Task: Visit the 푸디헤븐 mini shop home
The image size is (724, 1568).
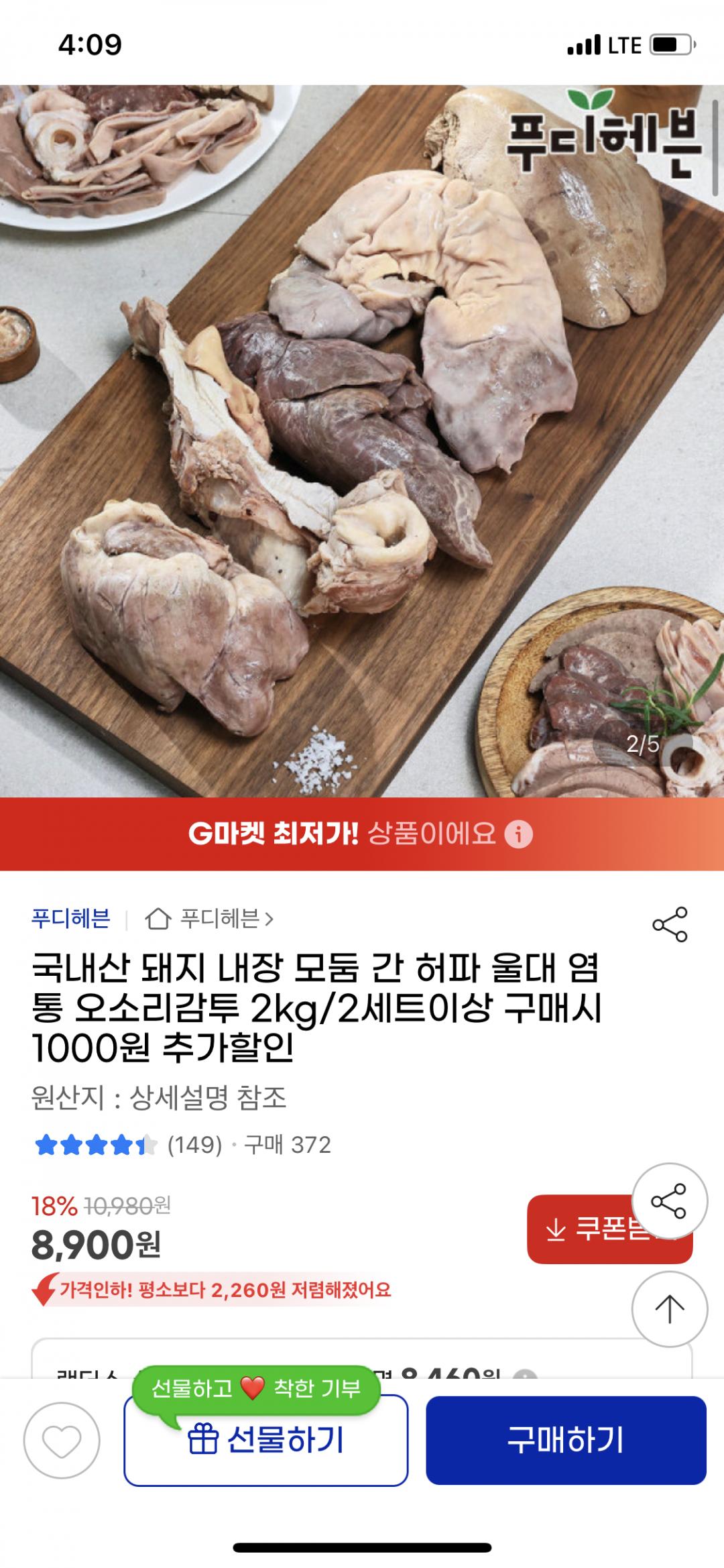Action: tap(210, 918)
